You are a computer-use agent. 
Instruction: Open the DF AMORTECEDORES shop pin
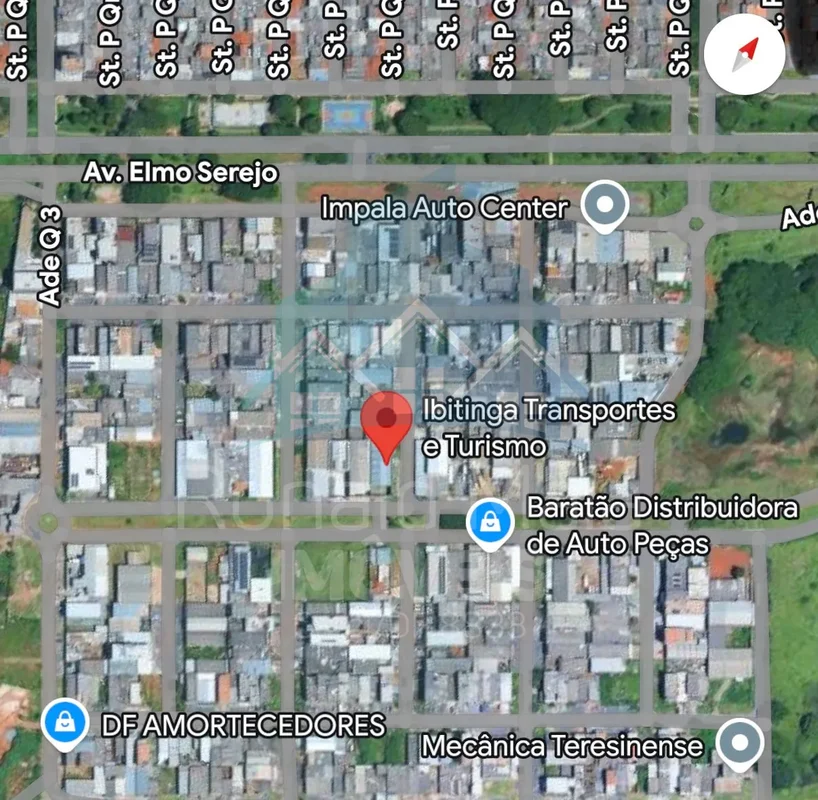(64, 722)
